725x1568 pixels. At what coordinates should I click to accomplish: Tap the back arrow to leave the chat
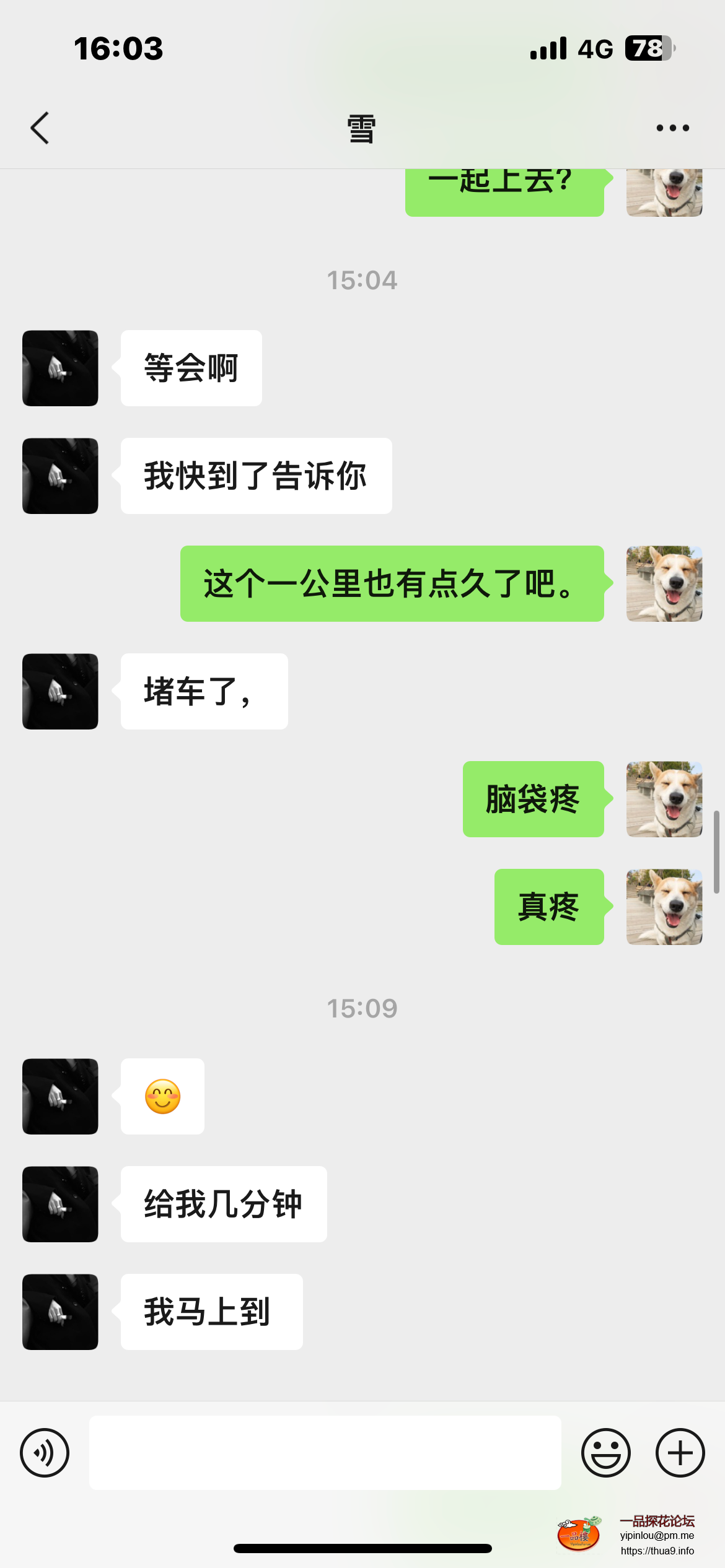(x=39, y=127)
